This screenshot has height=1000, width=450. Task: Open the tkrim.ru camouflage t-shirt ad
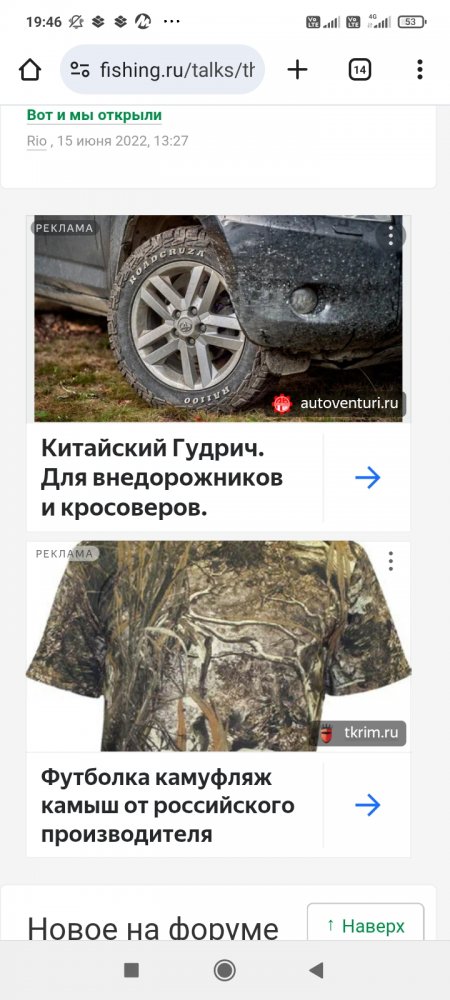[219, 646]
